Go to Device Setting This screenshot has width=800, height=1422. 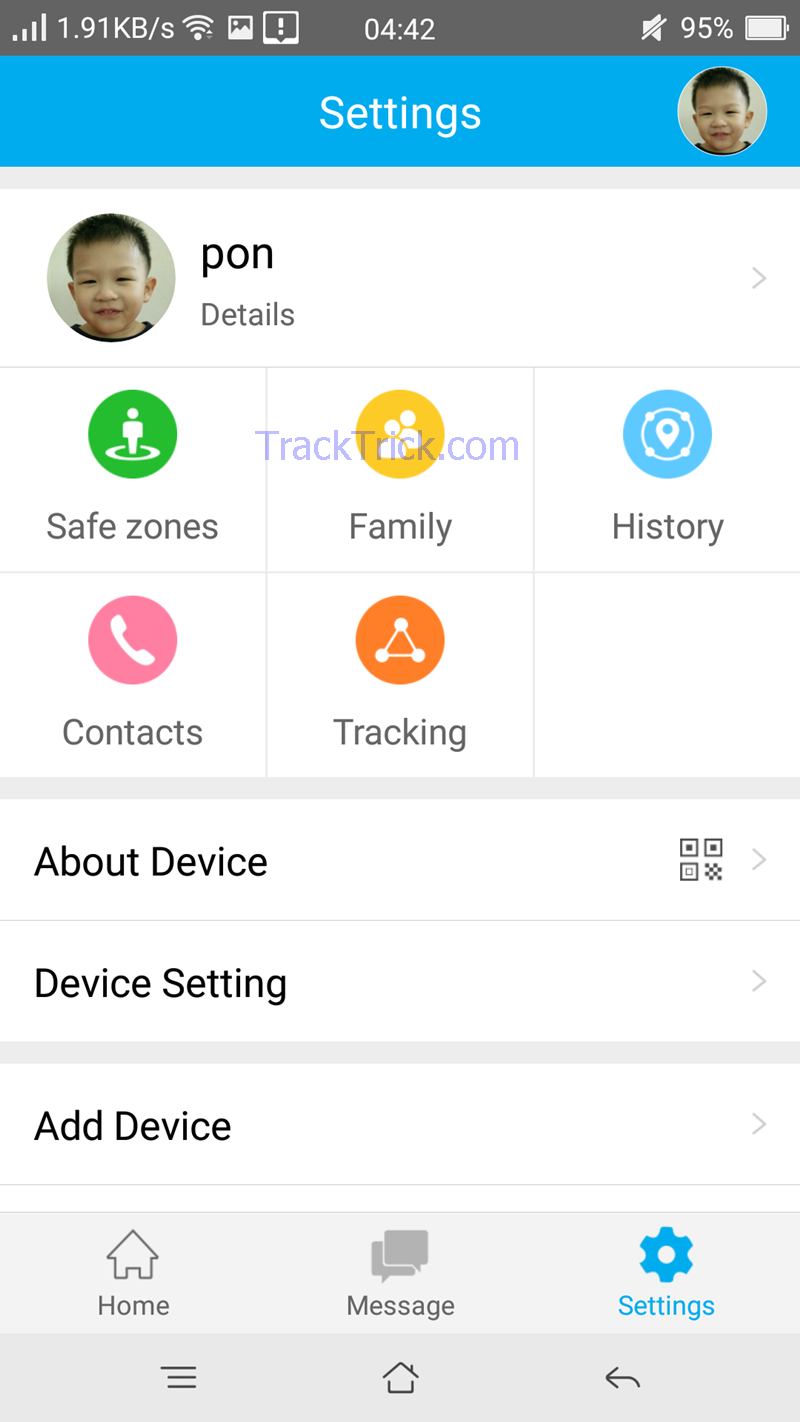(400, 982)
